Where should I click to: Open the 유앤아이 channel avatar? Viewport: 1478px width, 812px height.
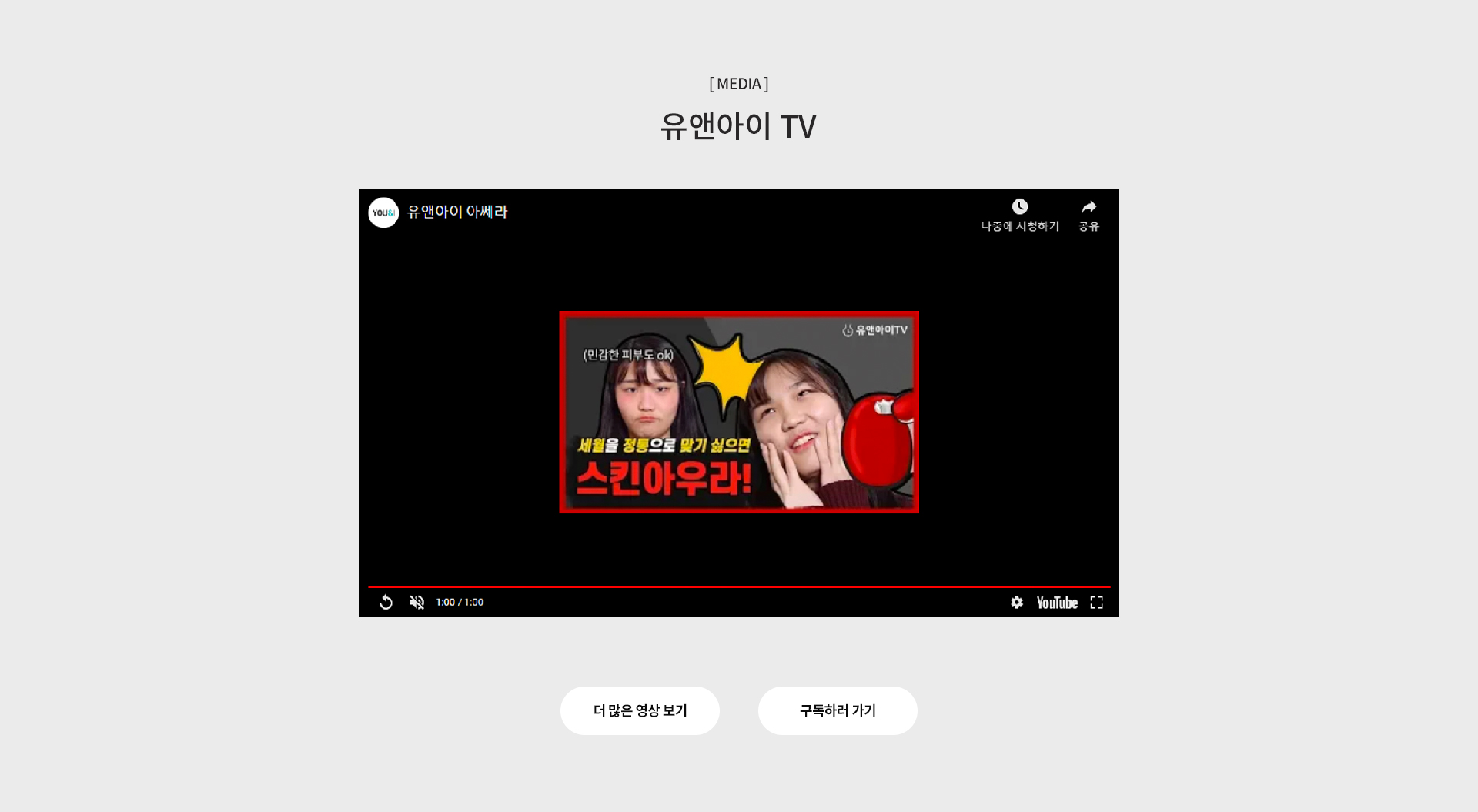click(383, 212)
